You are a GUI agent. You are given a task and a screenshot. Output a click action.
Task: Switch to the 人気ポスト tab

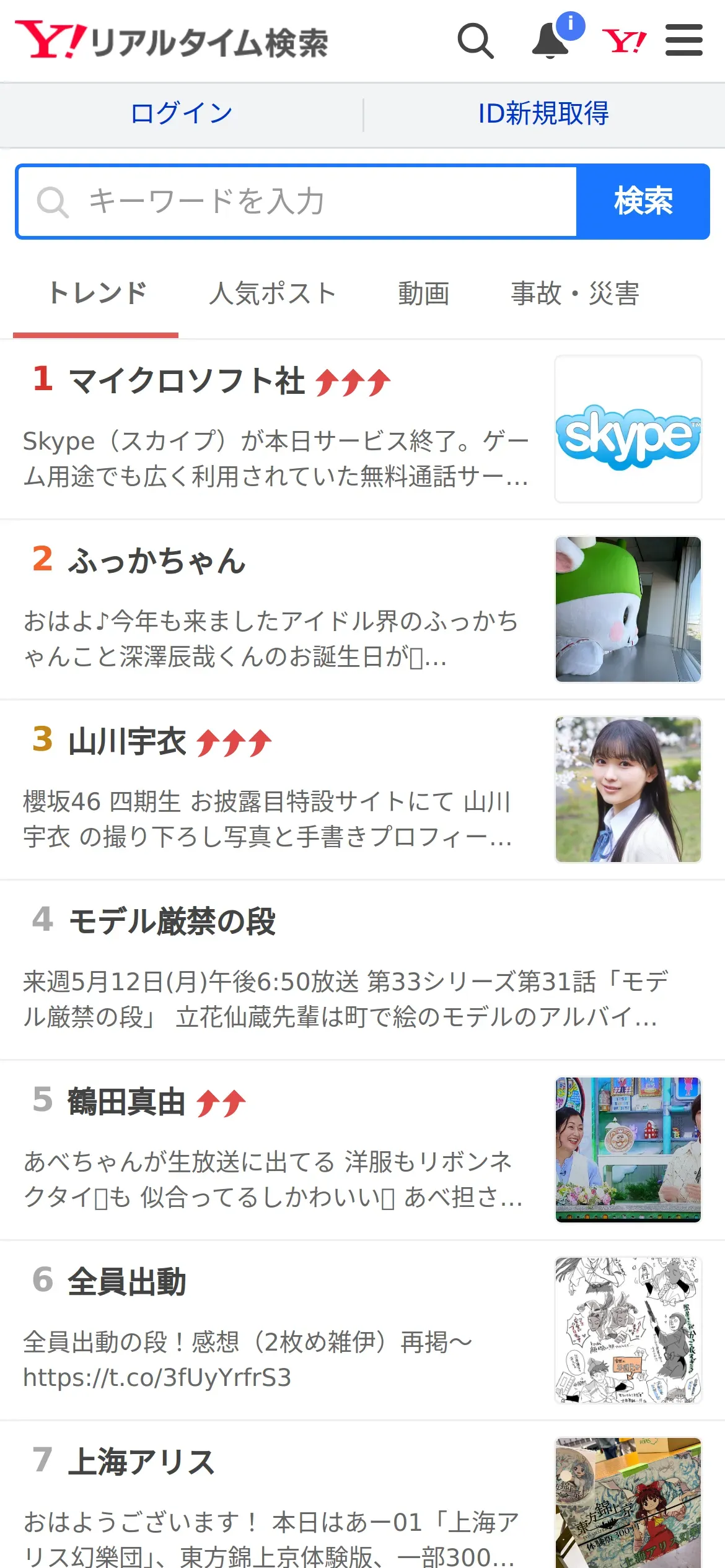click(273, 294)
